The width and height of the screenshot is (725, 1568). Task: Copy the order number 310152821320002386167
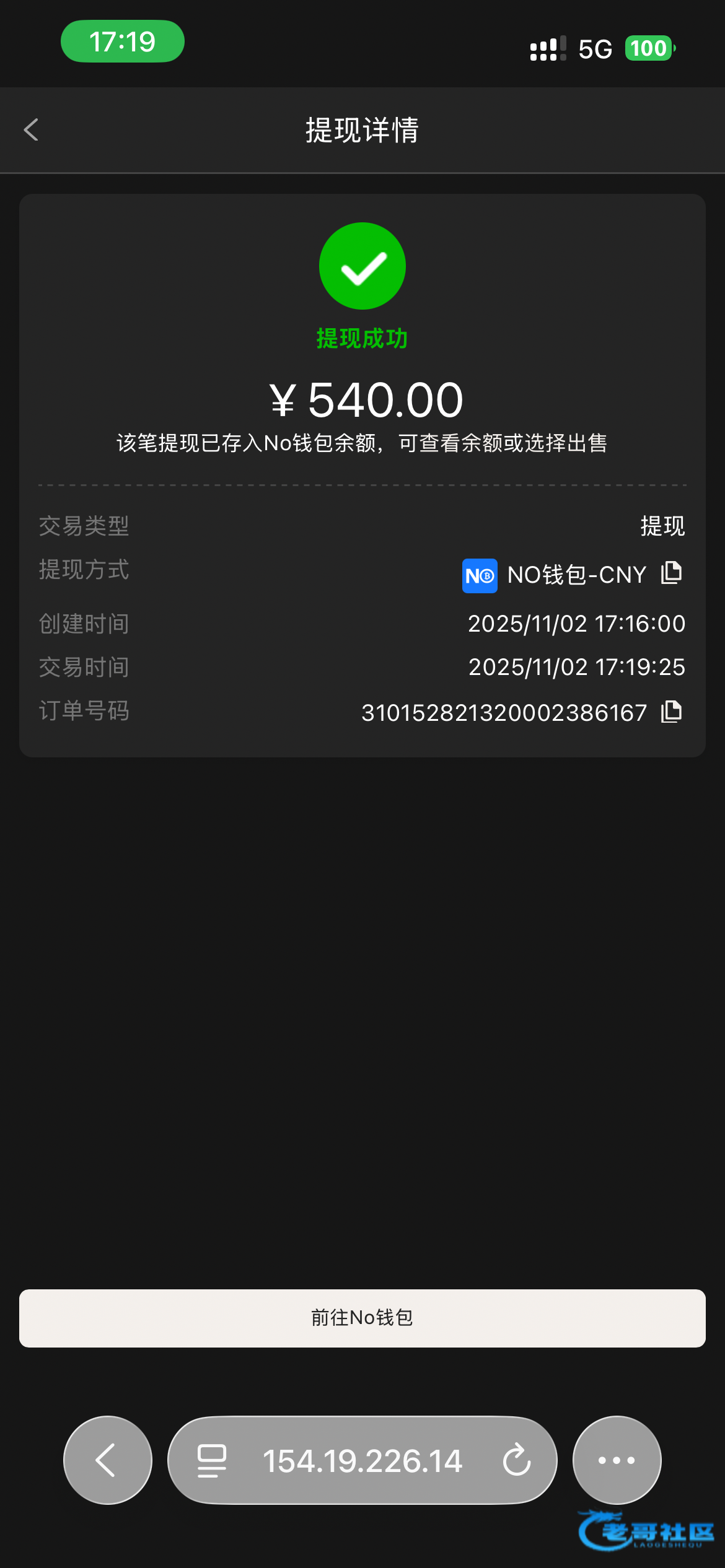point(671,712)
